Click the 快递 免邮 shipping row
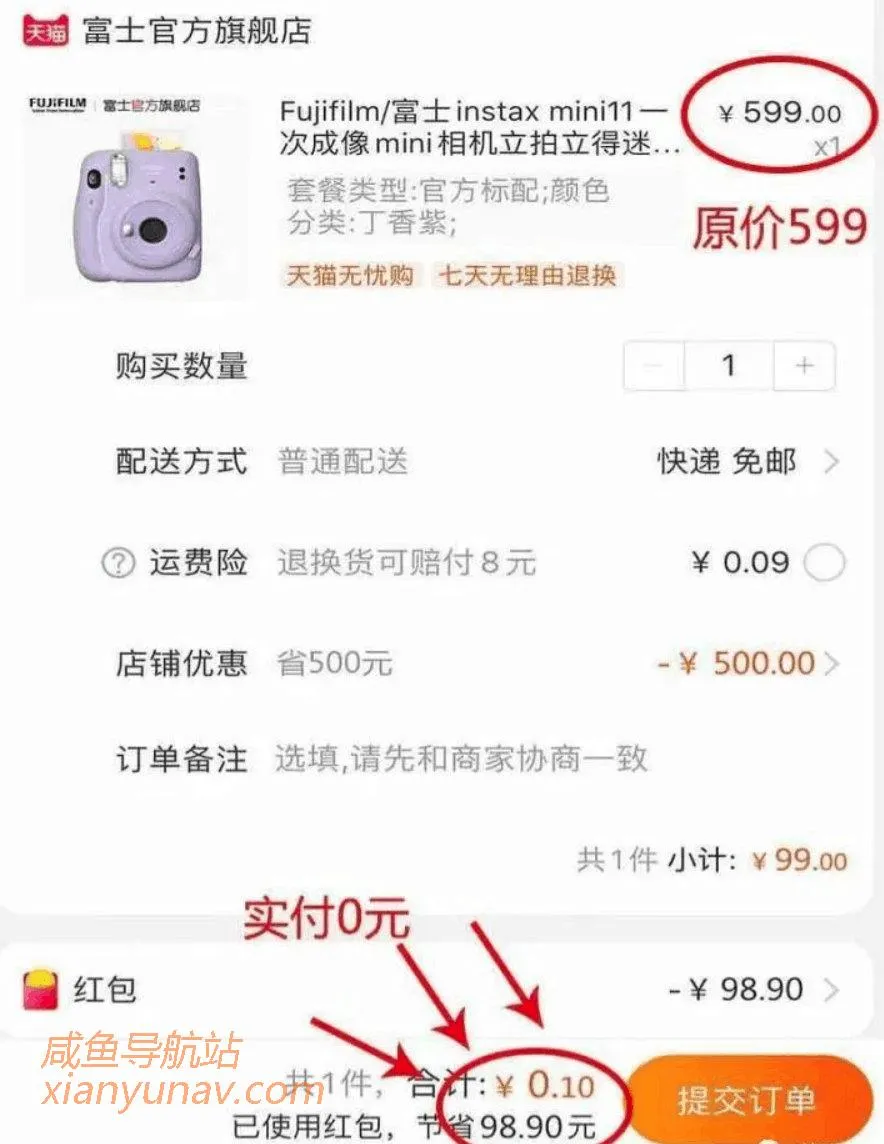The width and height of the screenshot is (884, 1144). click(726, 462)
